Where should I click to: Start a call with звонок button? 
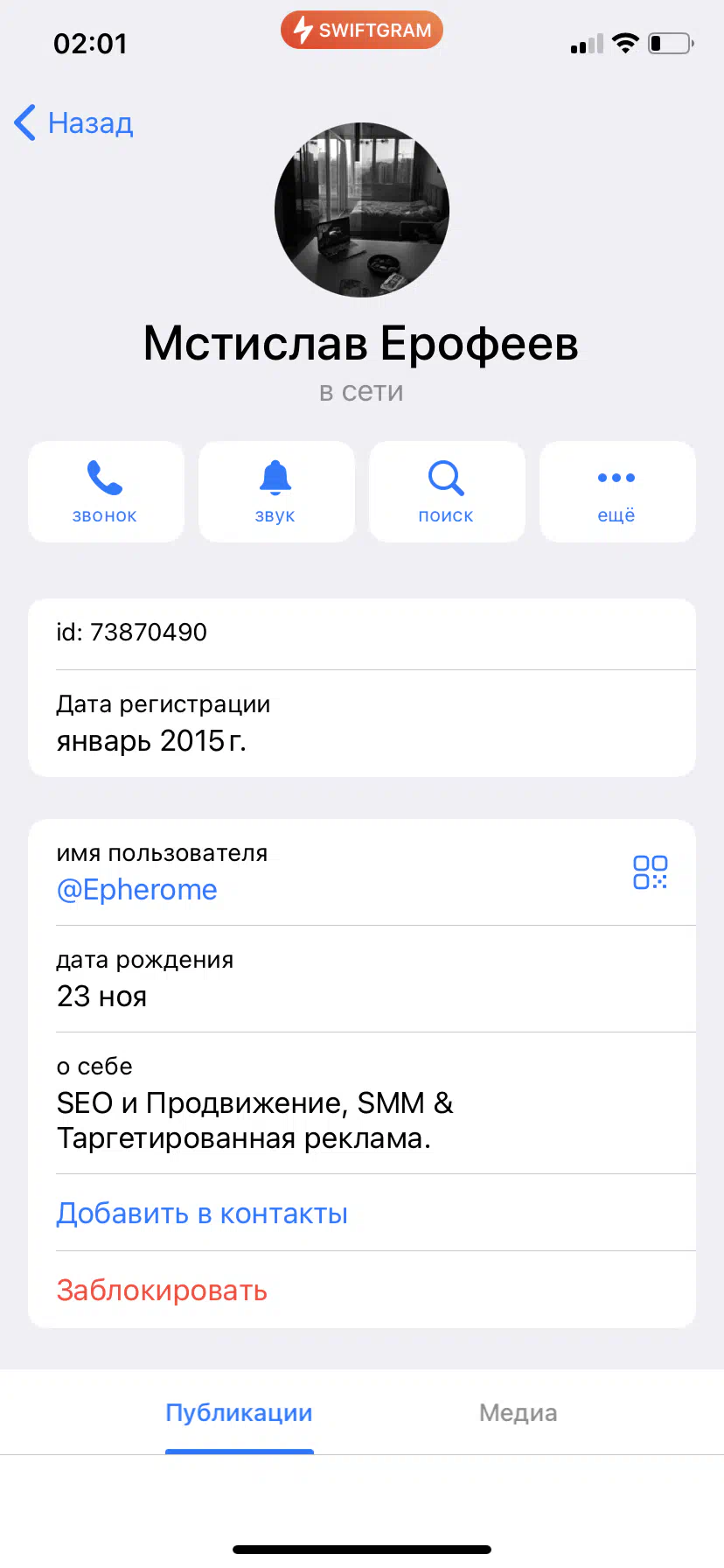pos(106,492)
